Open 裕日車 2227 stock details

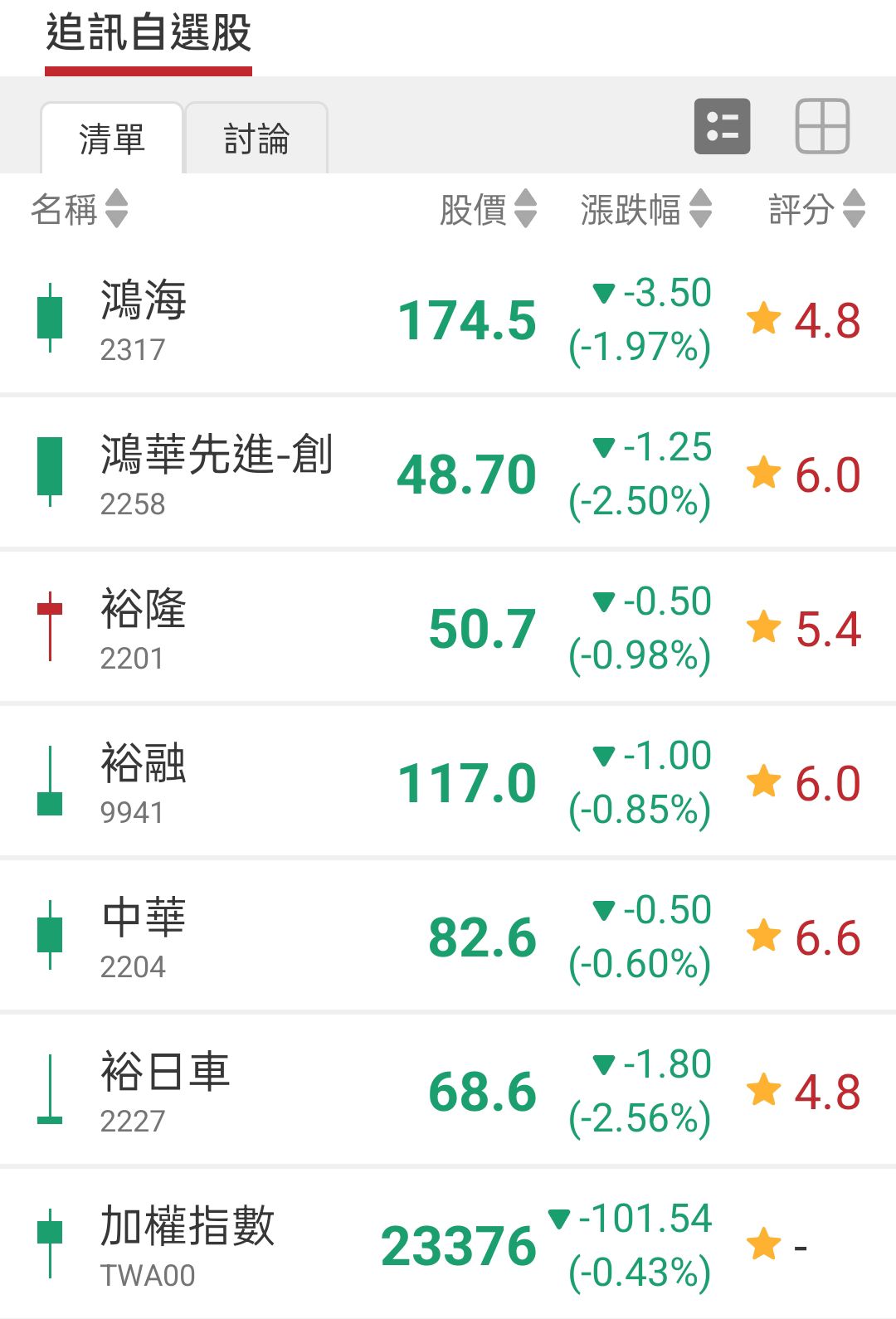[x=164, y=1092]
